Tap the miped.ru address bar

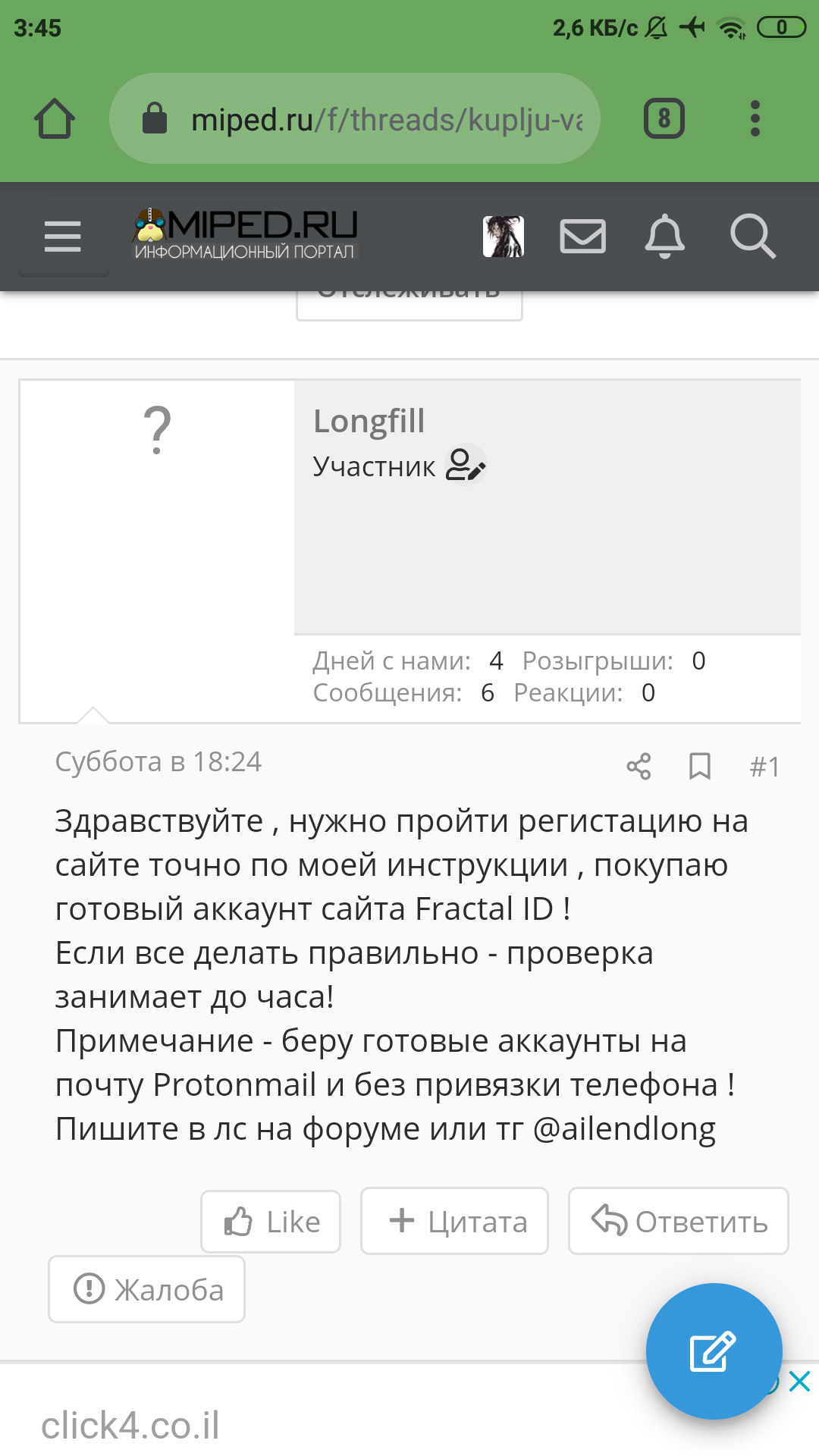tap(355, 119)
